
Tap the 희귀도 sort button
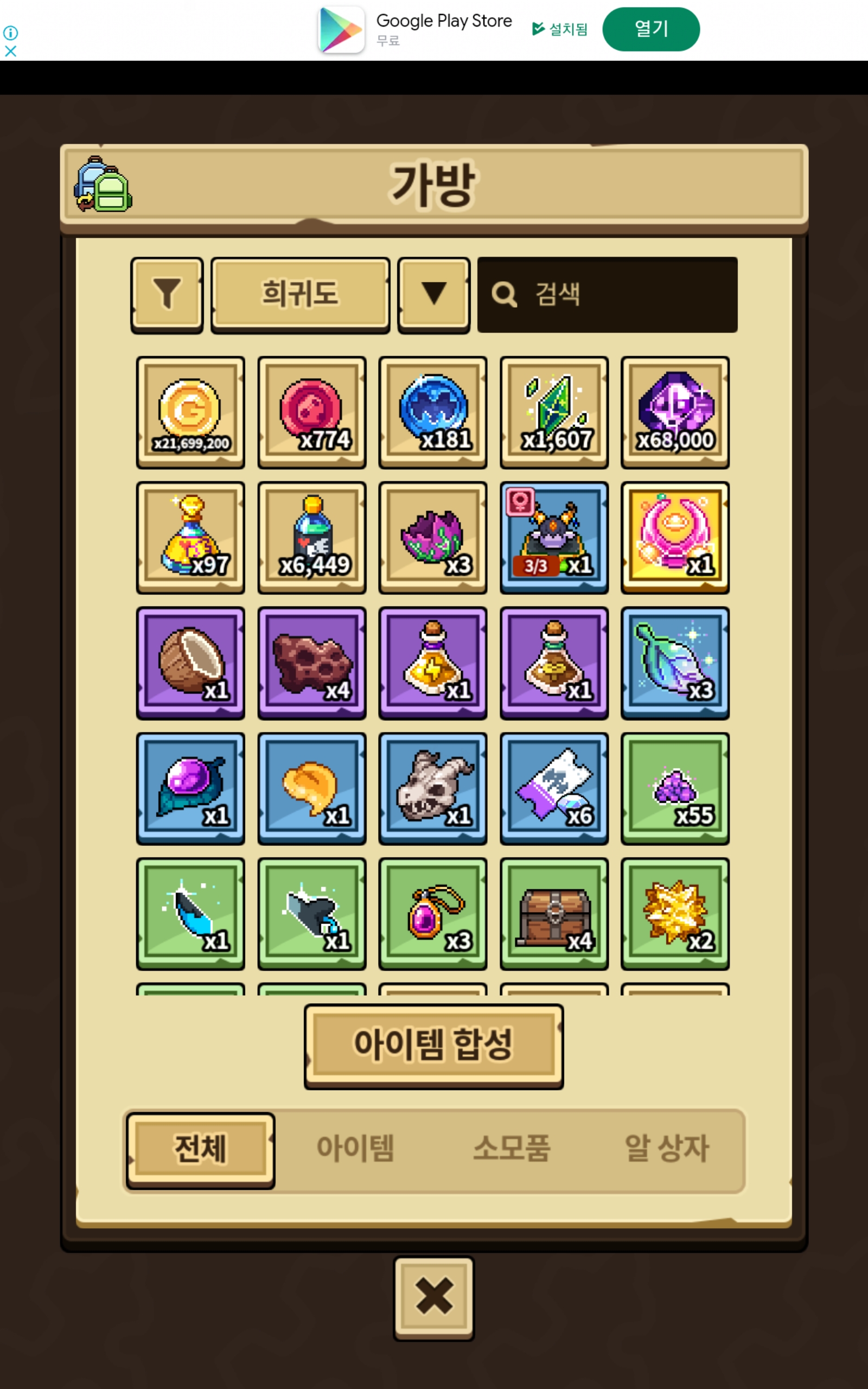[x=300, y=295]
